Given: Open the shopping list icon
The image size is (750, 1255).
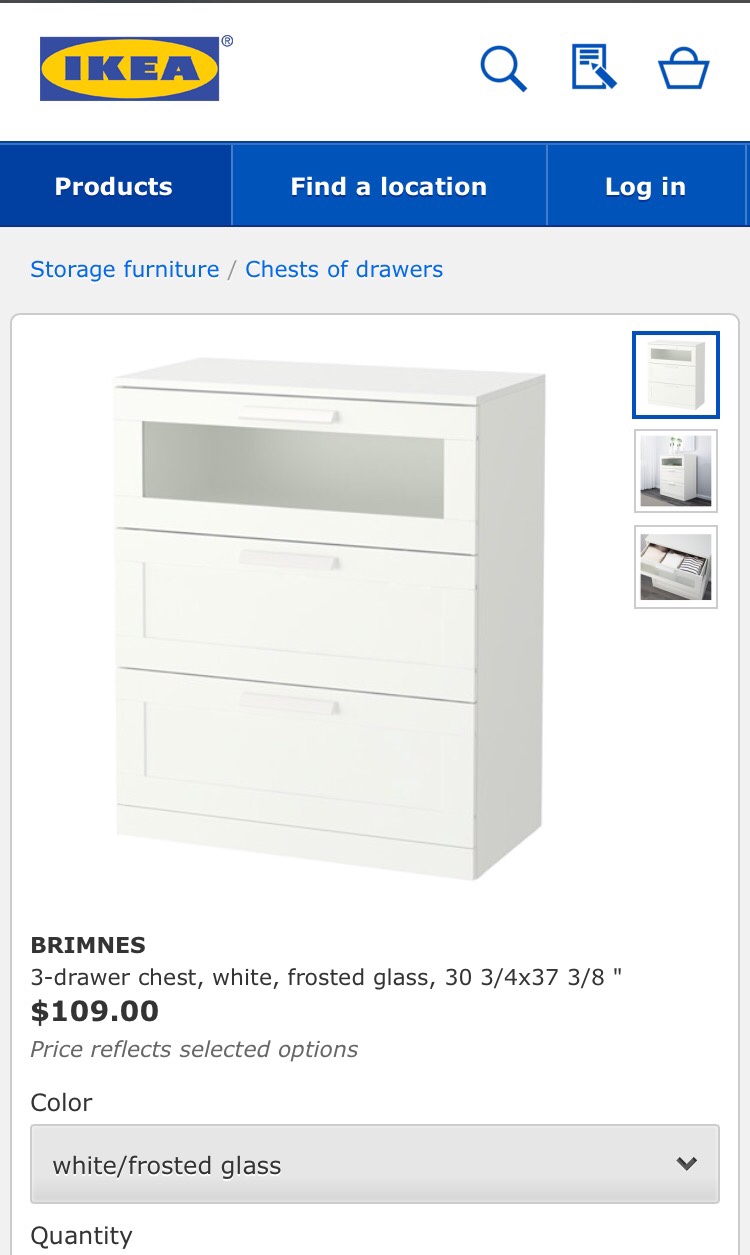Looking at the screenshot, I should point(593,68).
